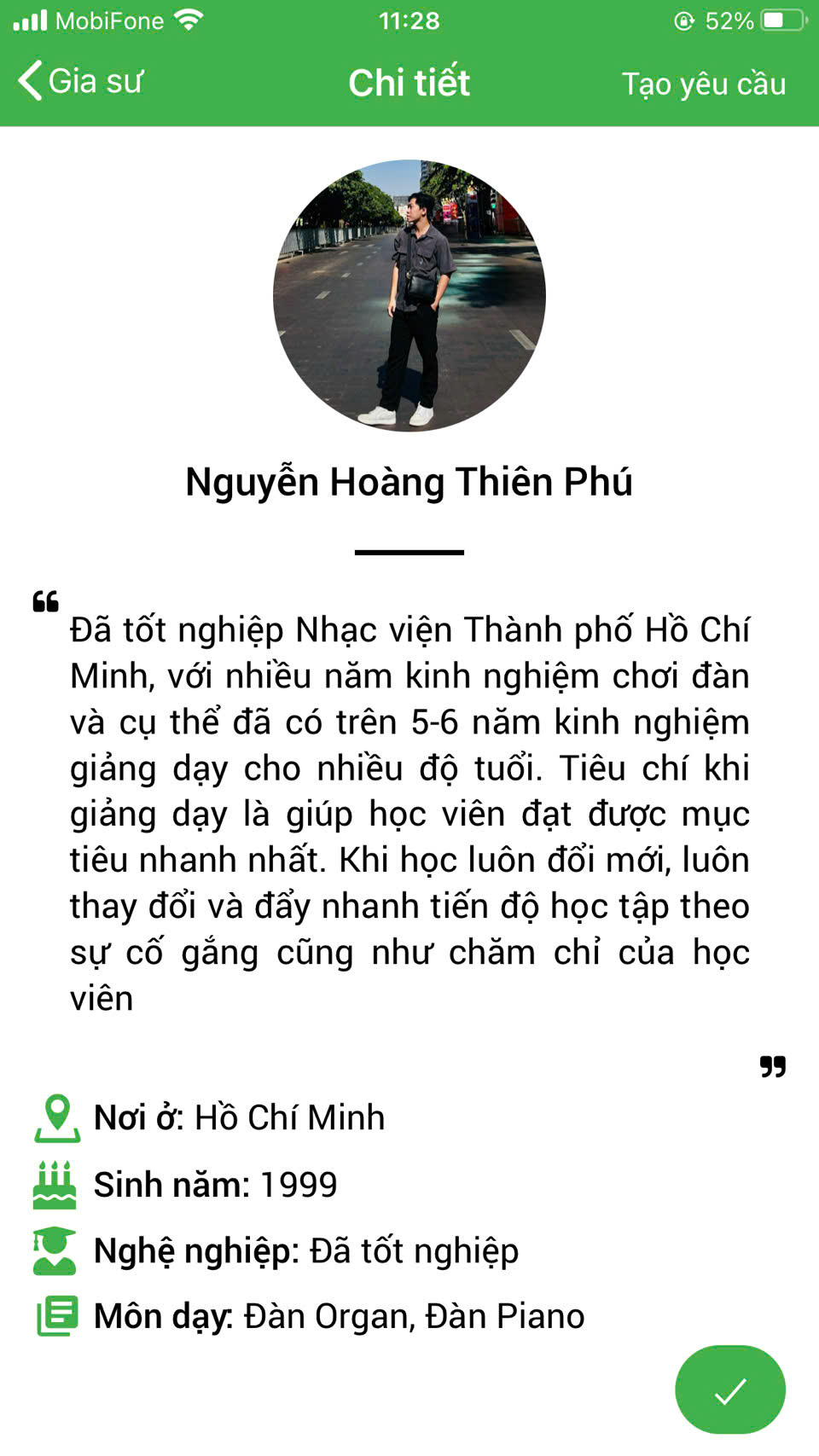Open Nguyễn Hoàng Thiên Phú's profile photo

point(409,295)
